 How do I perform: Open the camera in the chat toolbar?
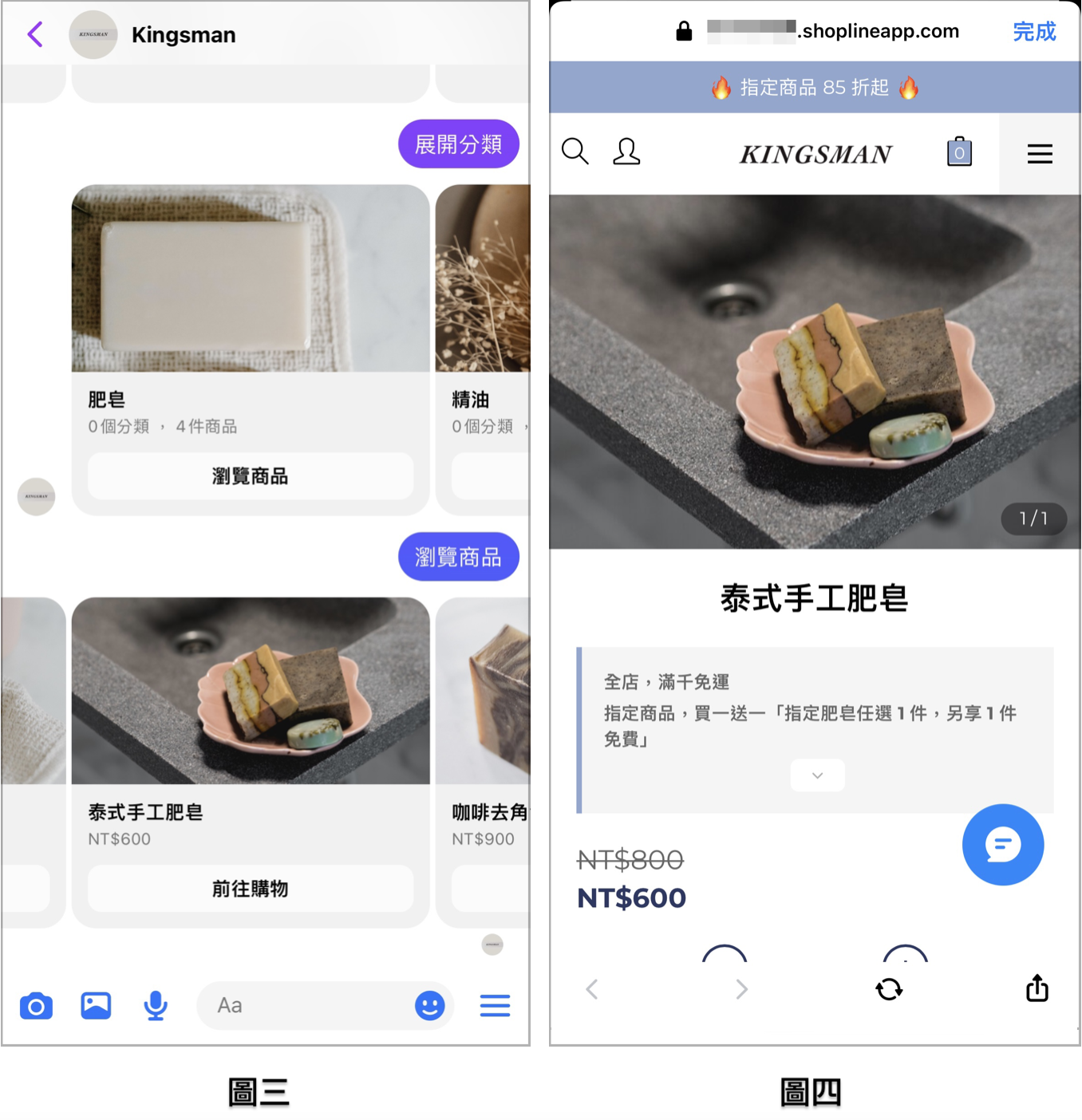36,1006
